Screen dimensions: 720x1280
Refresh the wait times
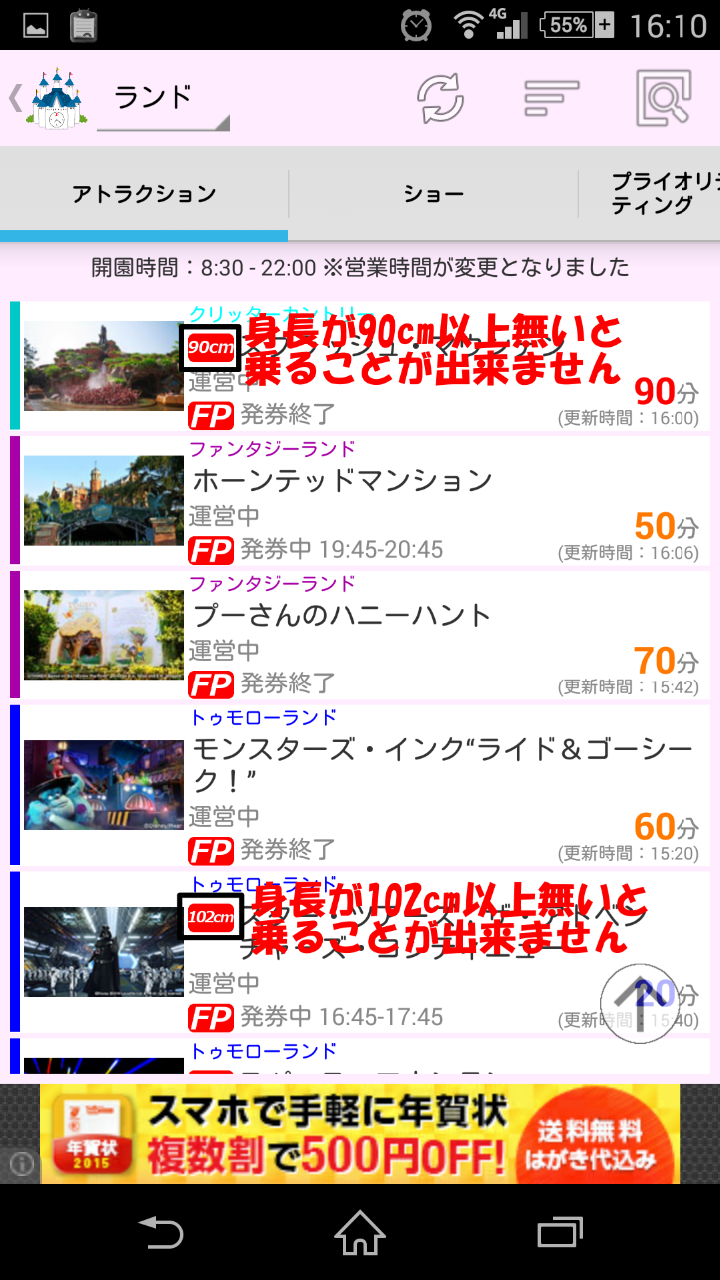click(x=441, y=99)
